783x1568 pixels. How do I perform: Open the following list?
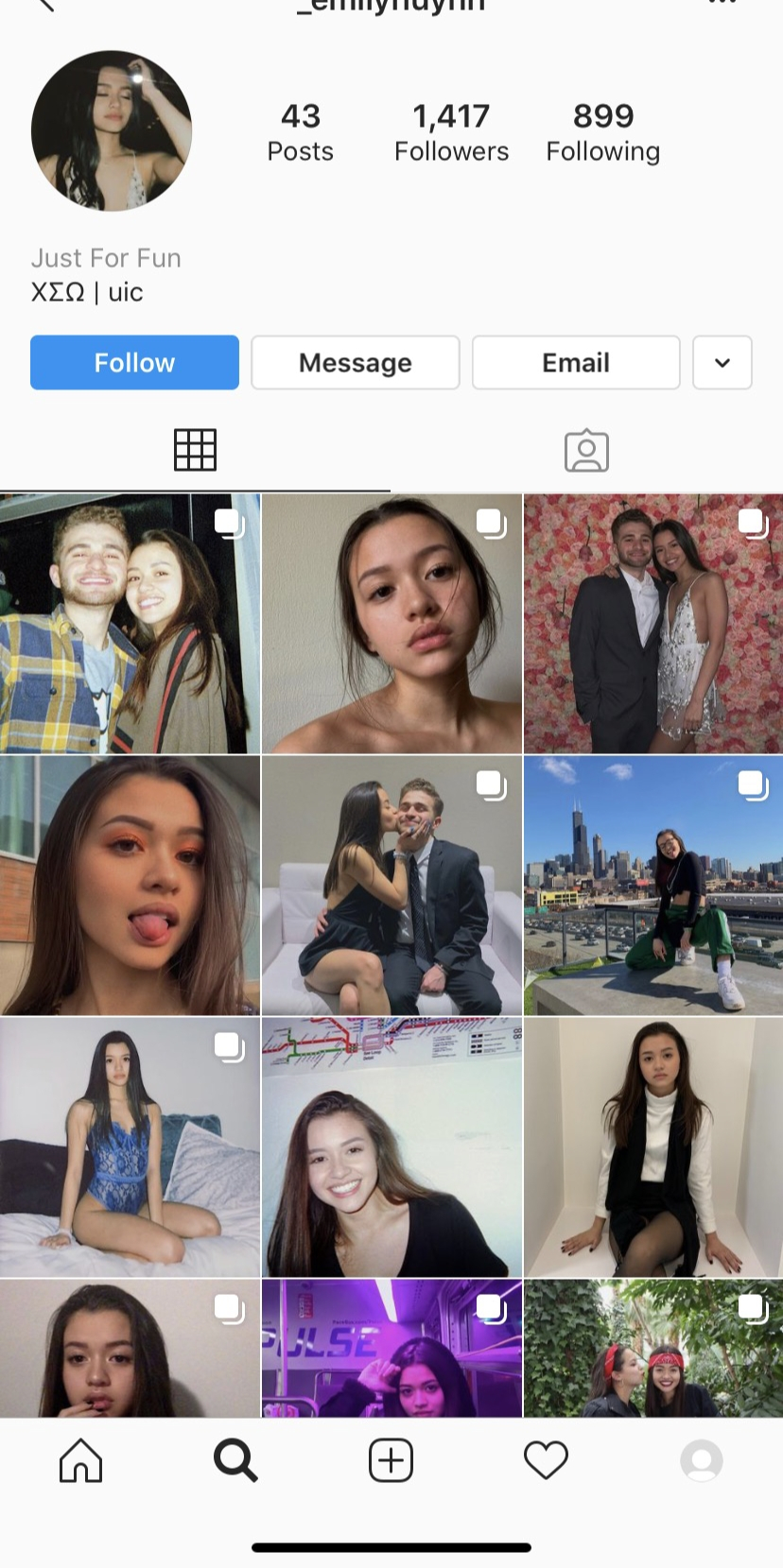point(602,132)
